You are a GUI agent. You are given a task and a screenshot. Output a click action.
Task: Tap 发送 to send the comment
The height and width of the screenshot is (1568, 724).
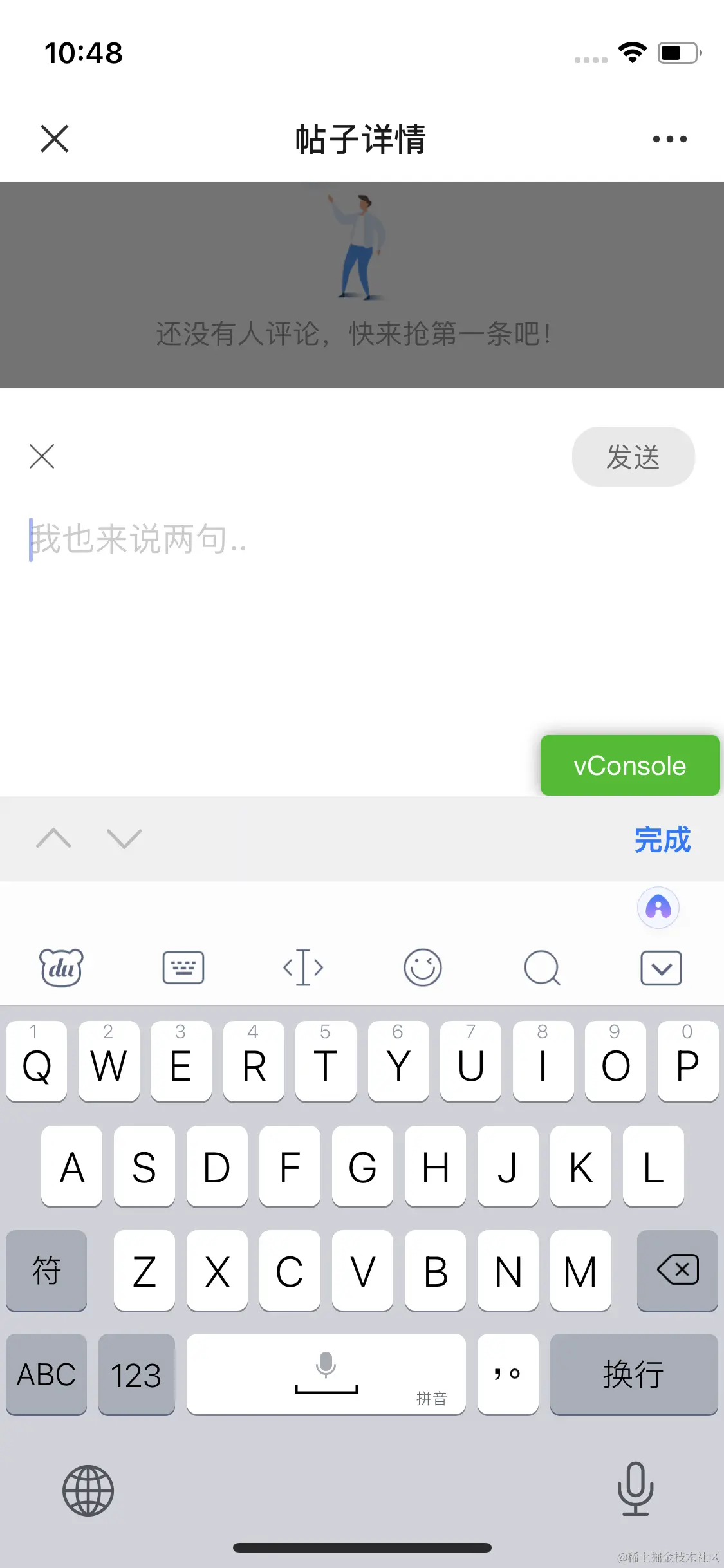pos(633,456)
